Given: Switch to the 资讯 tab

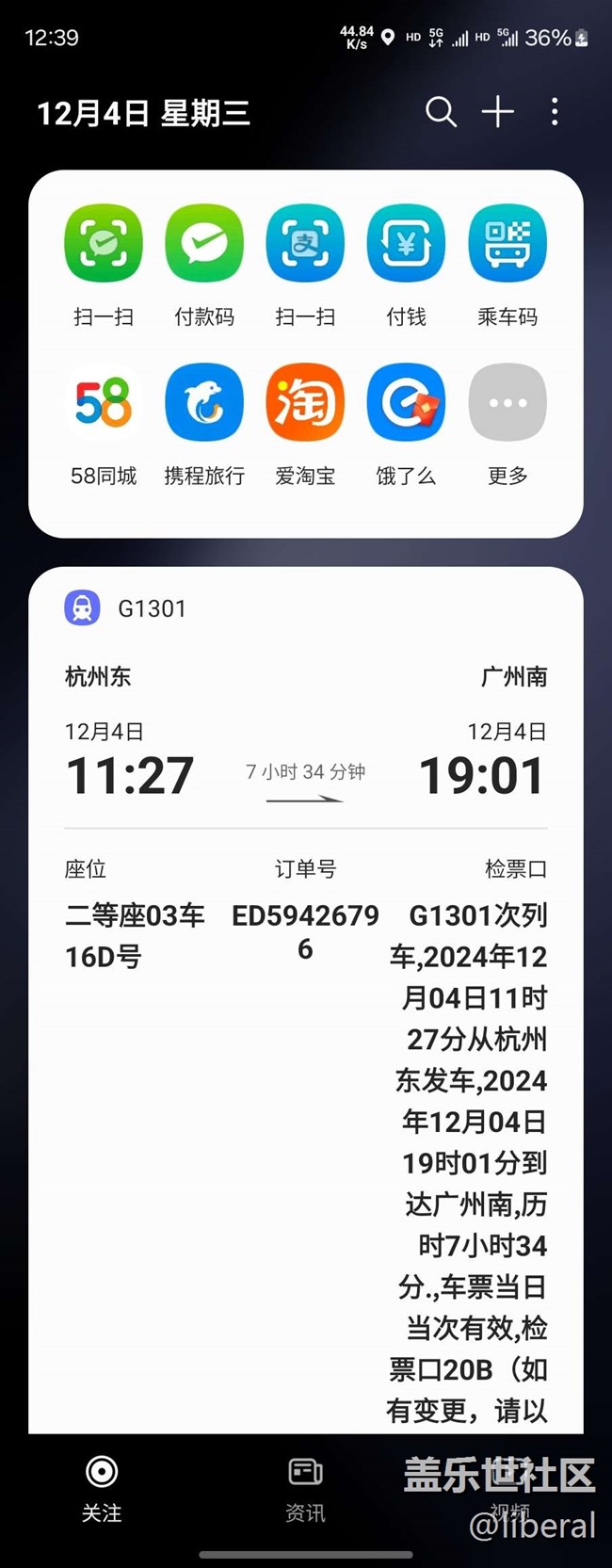Looking at the screenshot, I should [305, 1488].
